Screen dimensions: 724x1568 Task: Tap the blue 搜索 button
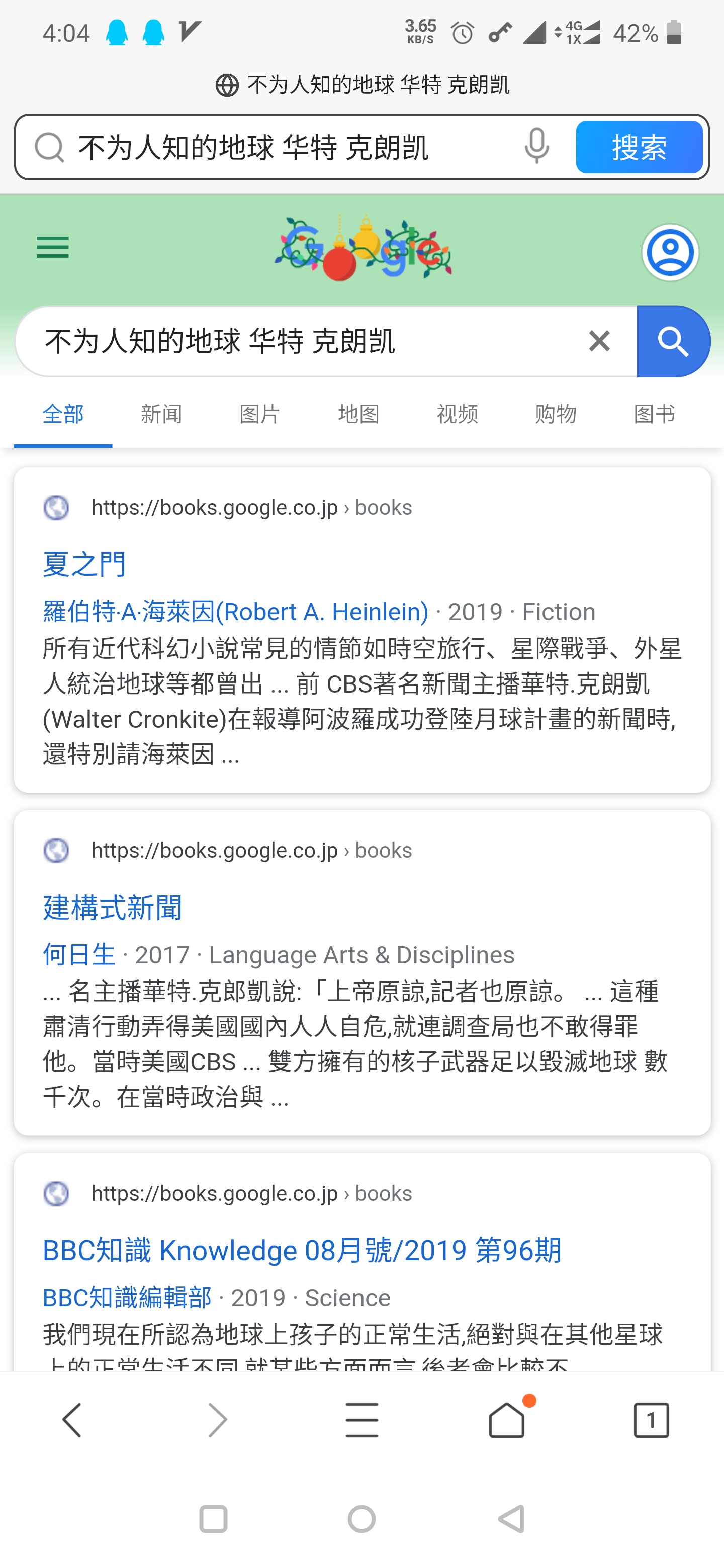click(639, 147)
